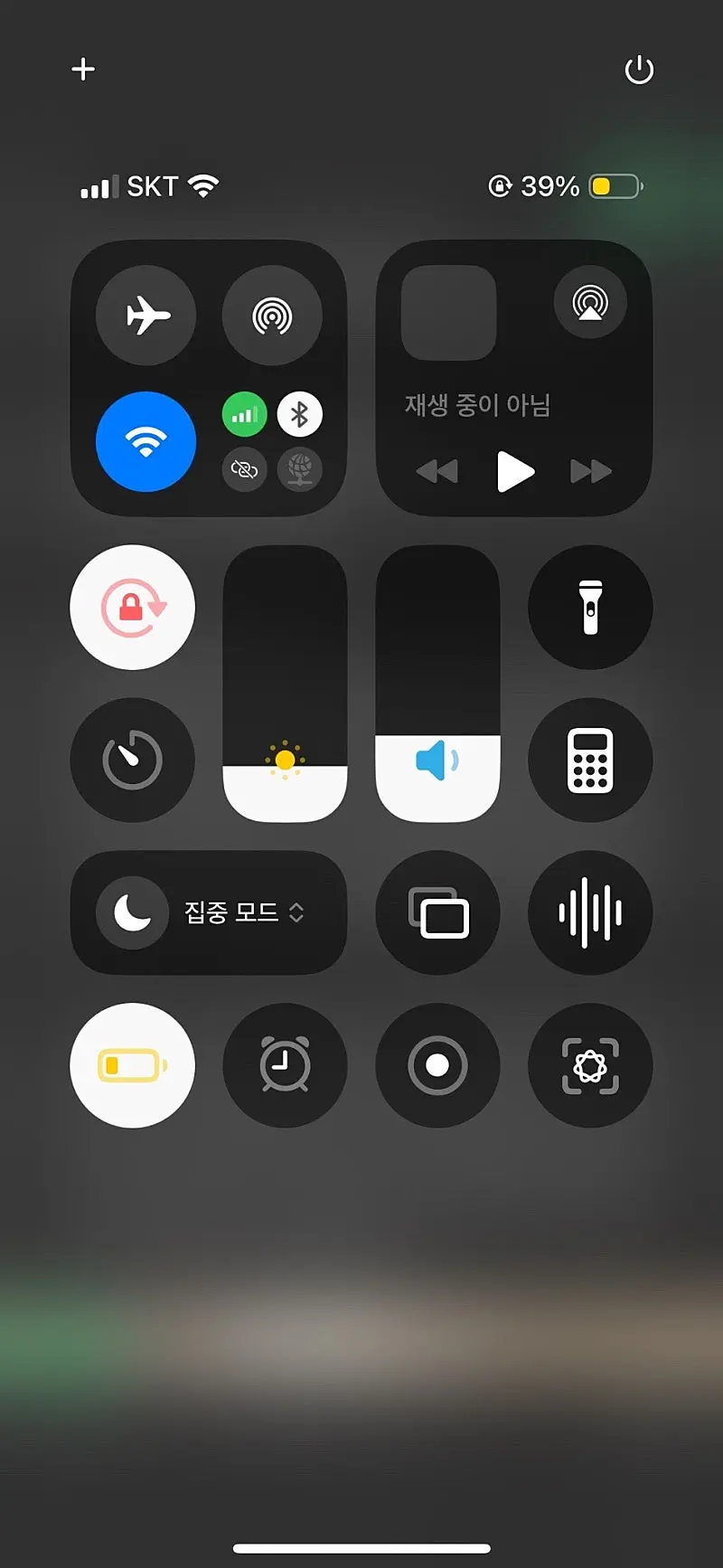Skip to the next track

click(591, 471)
